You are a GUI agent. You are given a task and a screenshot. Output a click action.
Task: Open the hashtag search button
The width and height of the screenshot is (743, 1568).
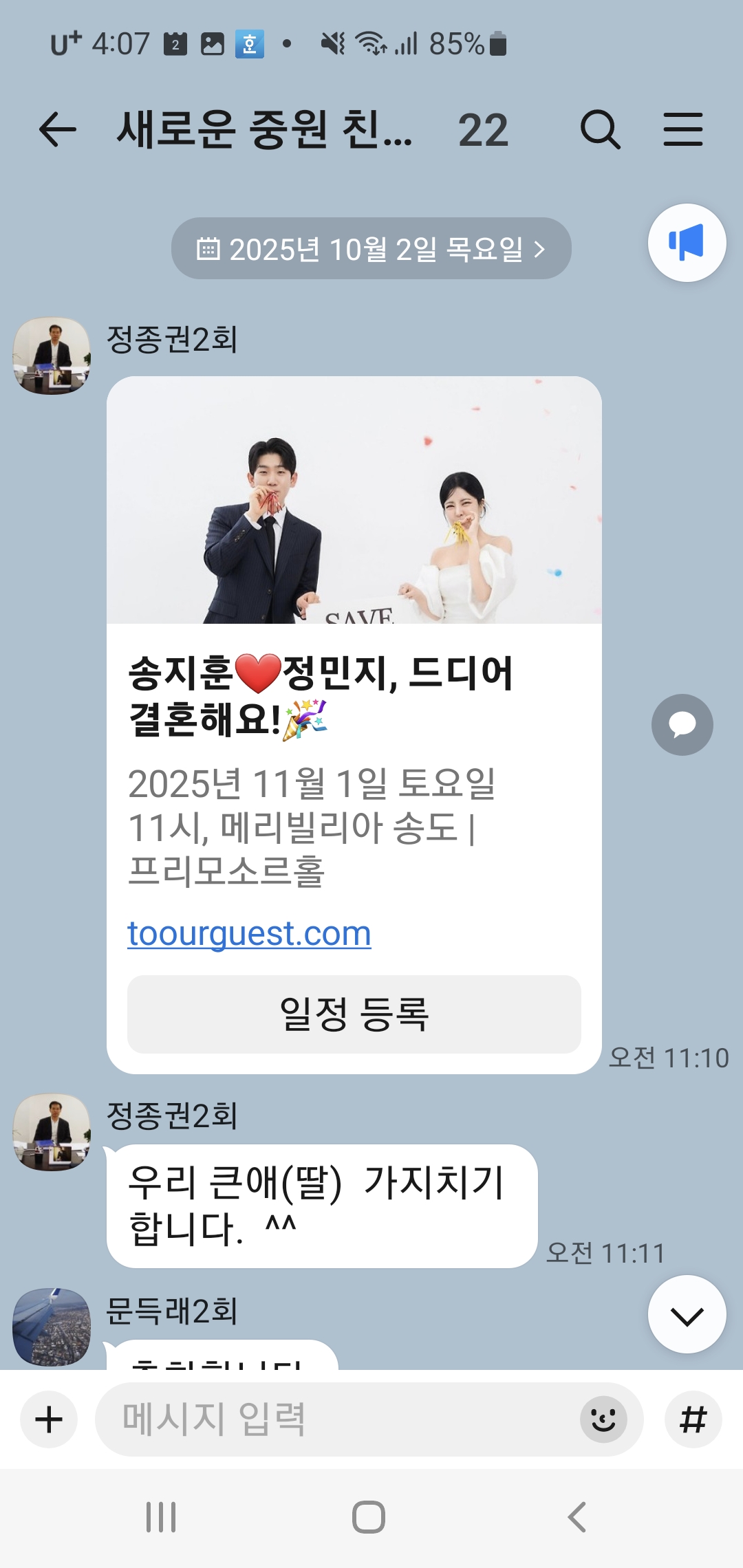coord(693,1419)
